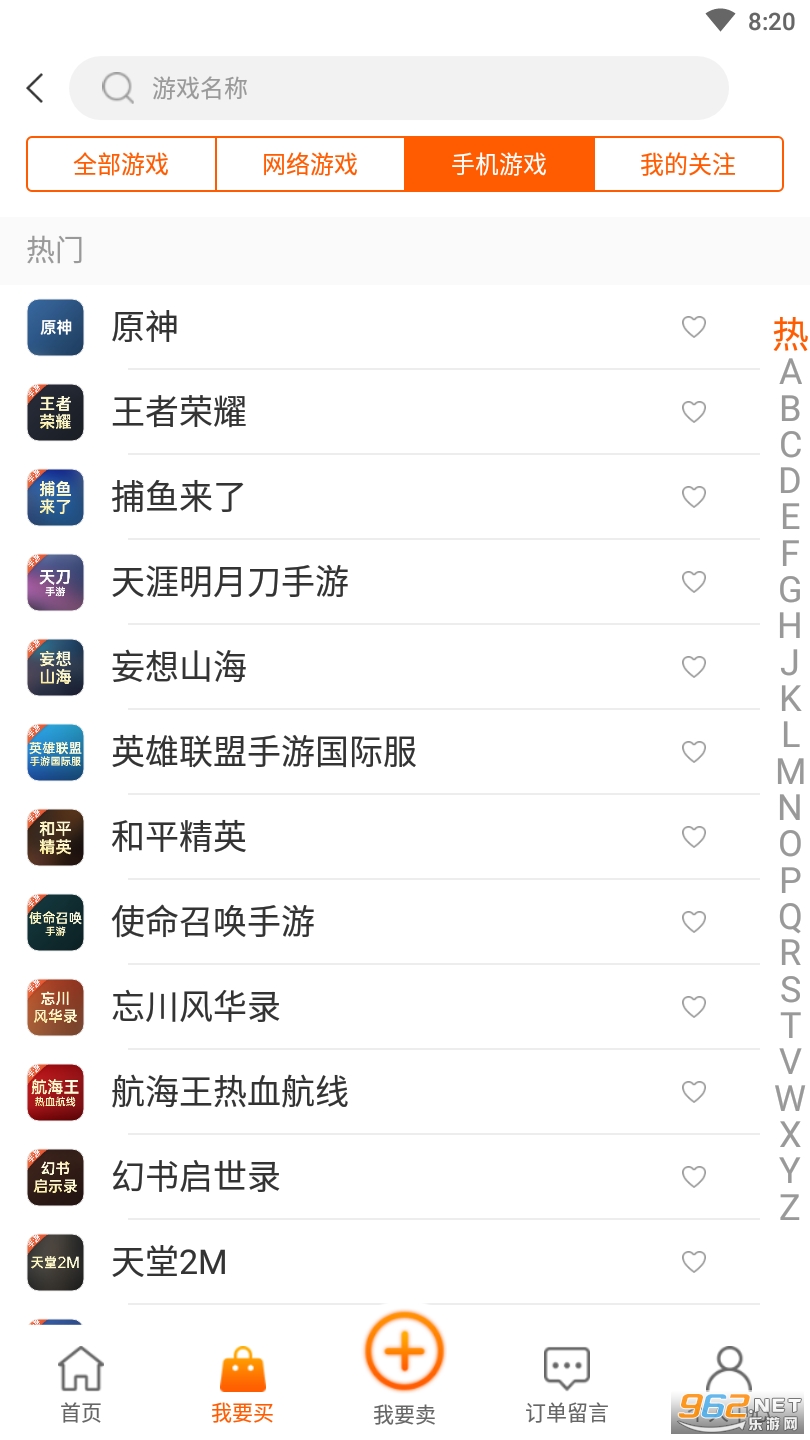
Task: Select the 网络游戏 tab
Action: click(x=310, y=164)
